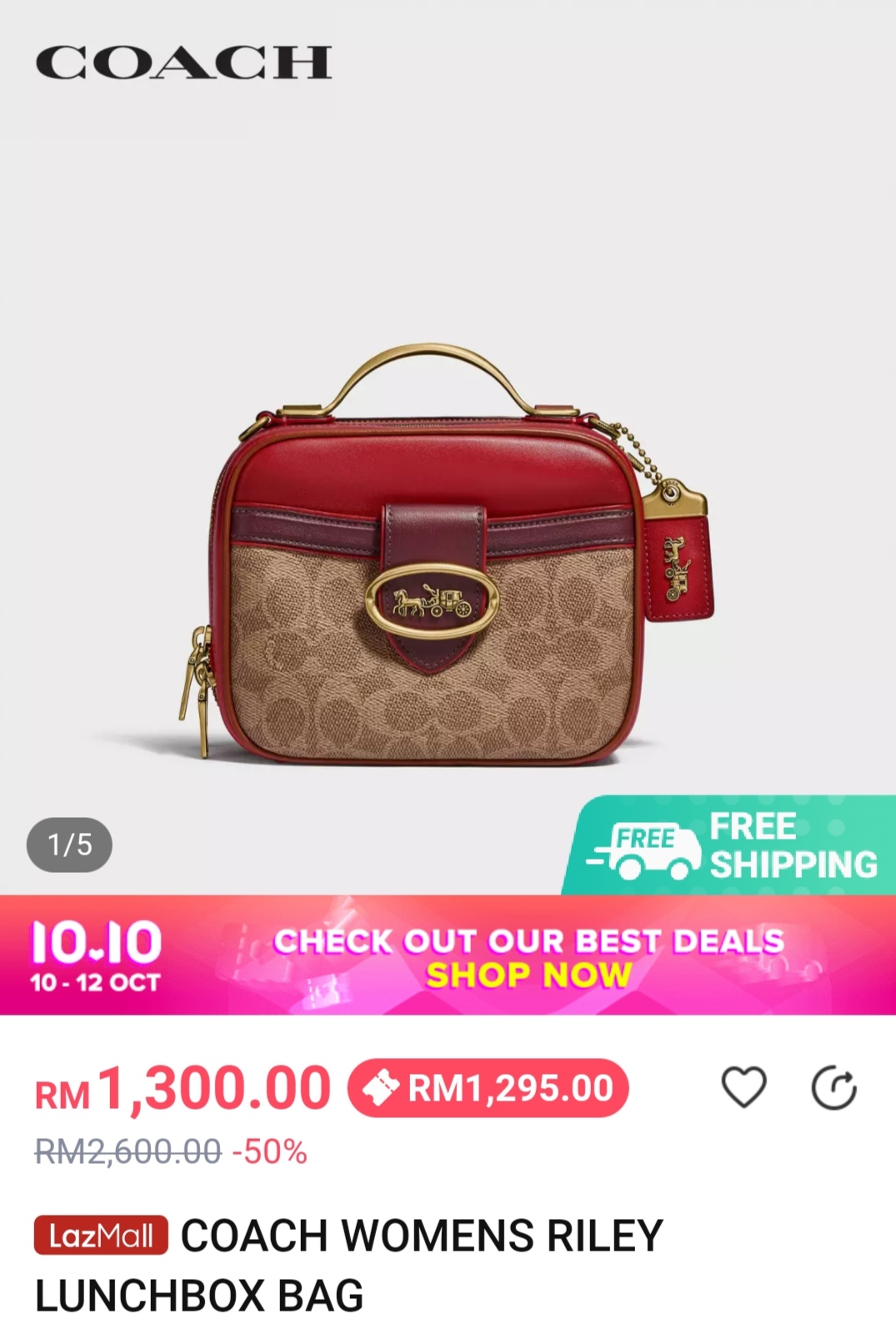Share this product listing
The image size is (896, 1319).
pyautogui.click(x=833, y=1087)
